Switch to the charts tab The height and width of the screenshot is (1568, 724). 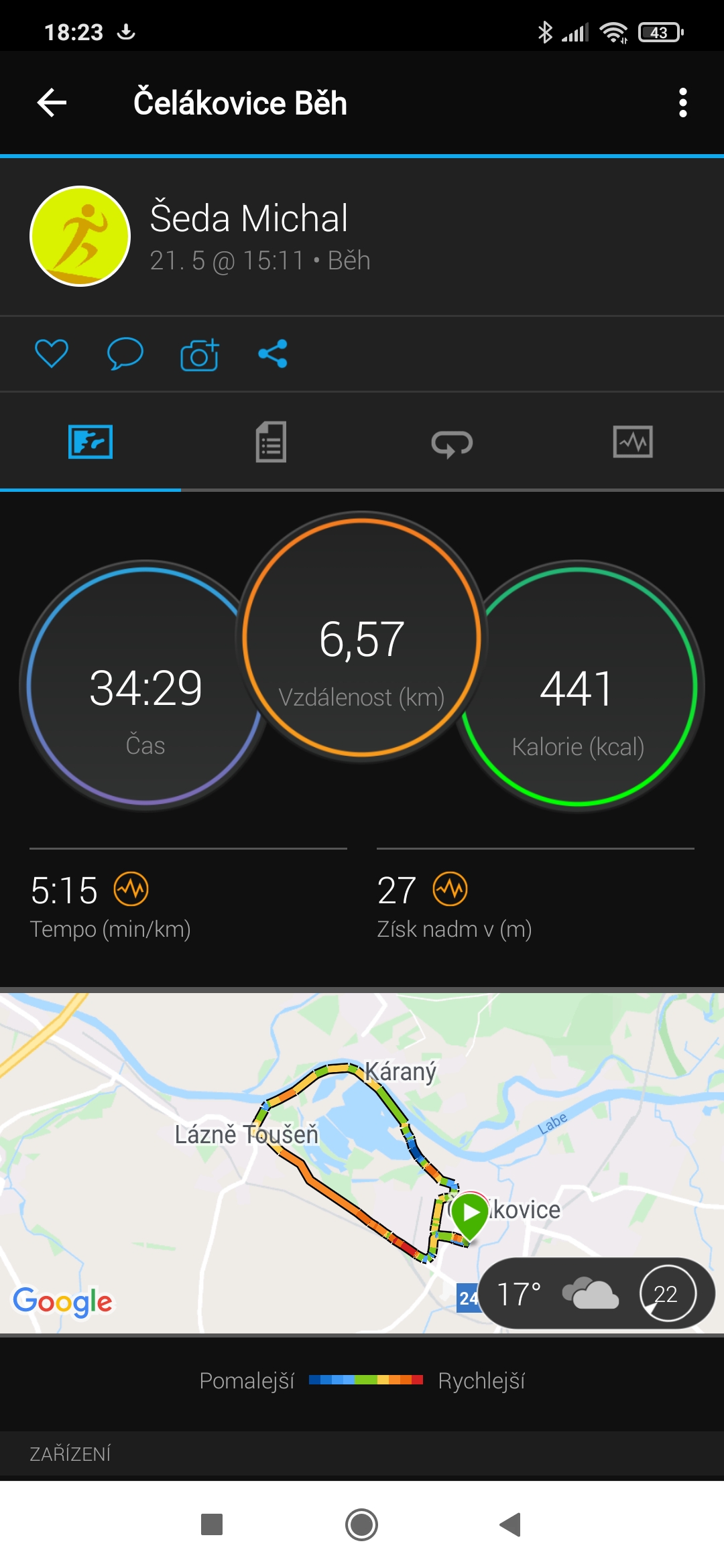pyautogui.click(x=633, y=442)
